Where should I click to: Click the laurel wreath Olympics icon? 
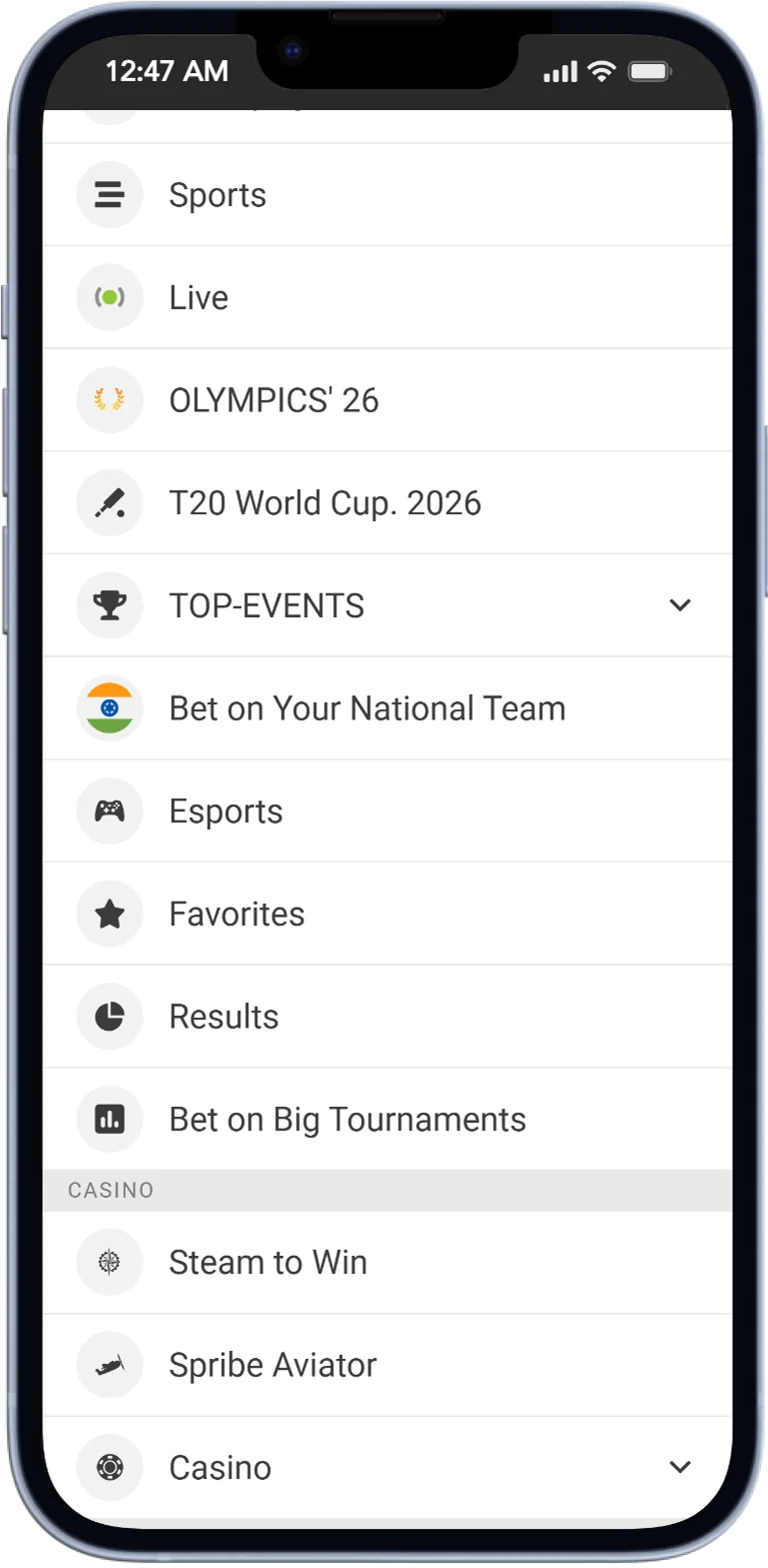pyautogui.click(x=109, y=400)
